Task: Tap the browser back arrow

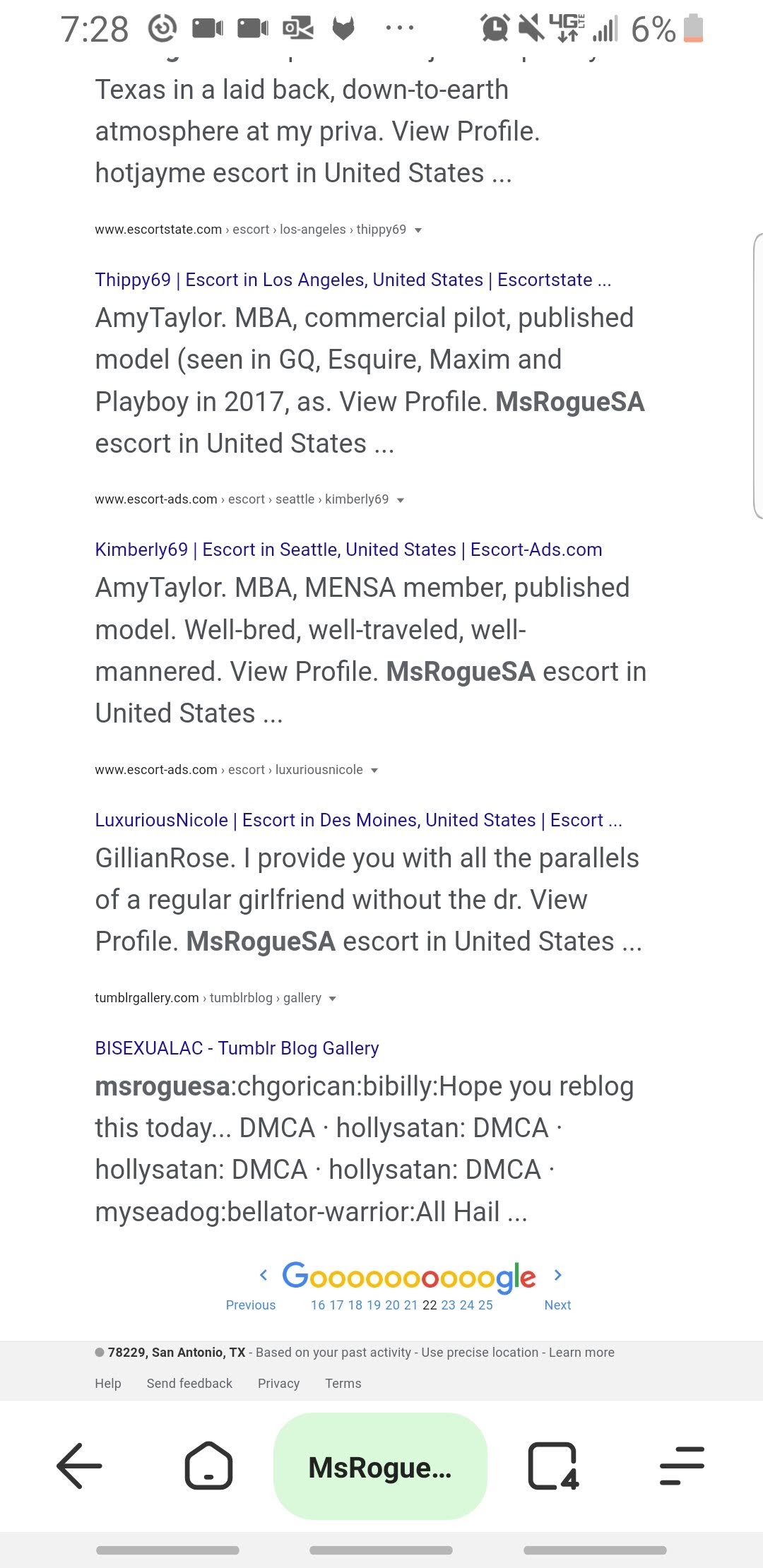Action: point(79,1466)
